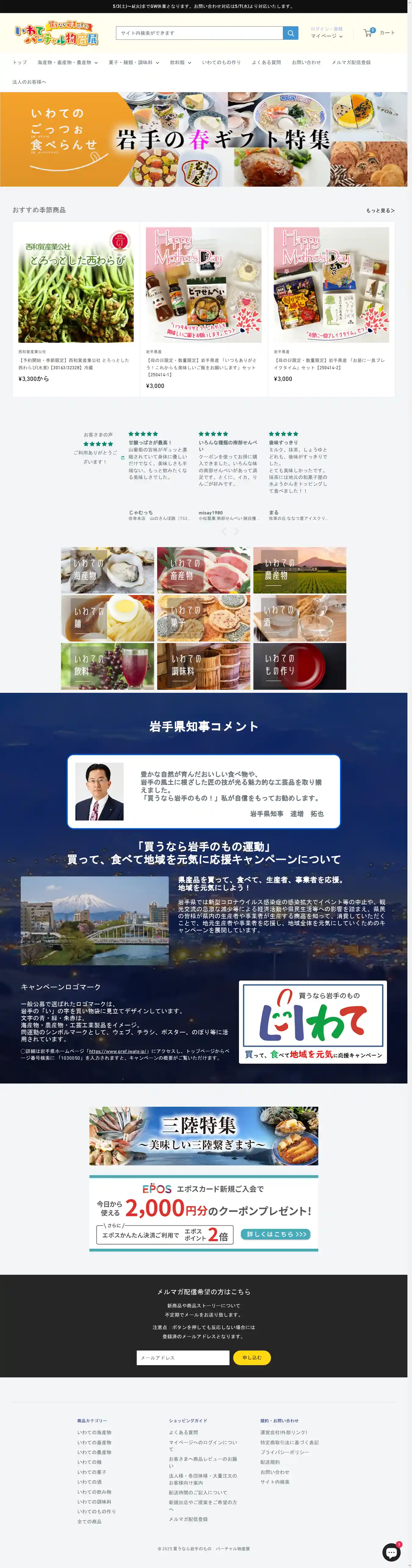
Task: Open the 三陸特集 banner
Action: (x=204, y=1136)
